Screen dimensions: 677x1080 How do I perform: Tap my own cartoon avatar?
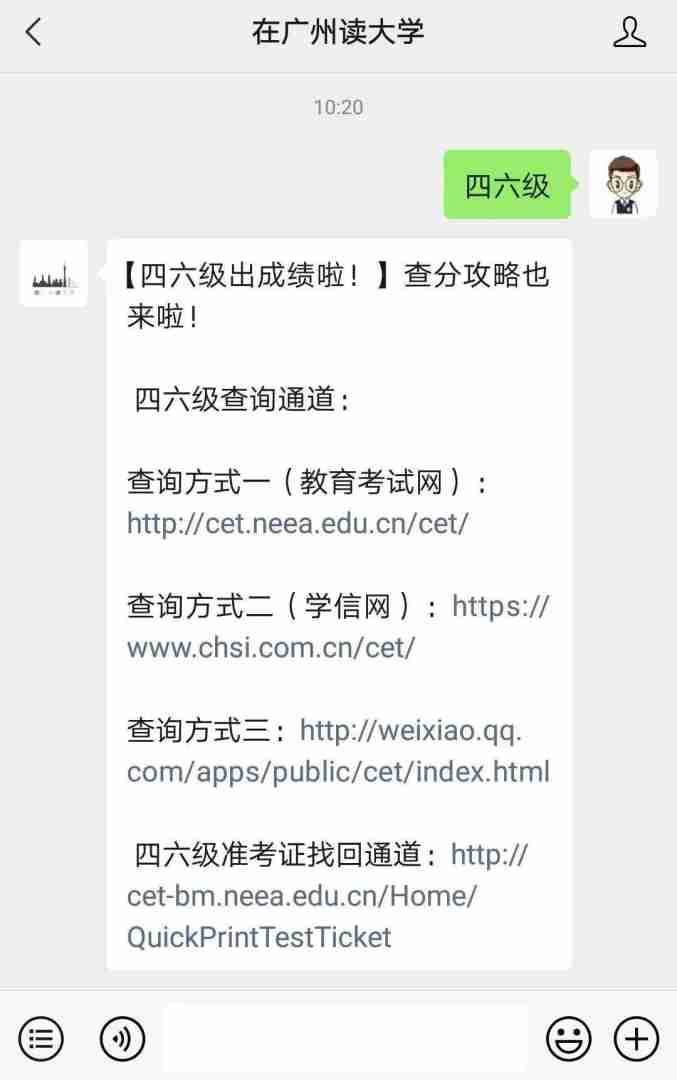coord(623,184)
